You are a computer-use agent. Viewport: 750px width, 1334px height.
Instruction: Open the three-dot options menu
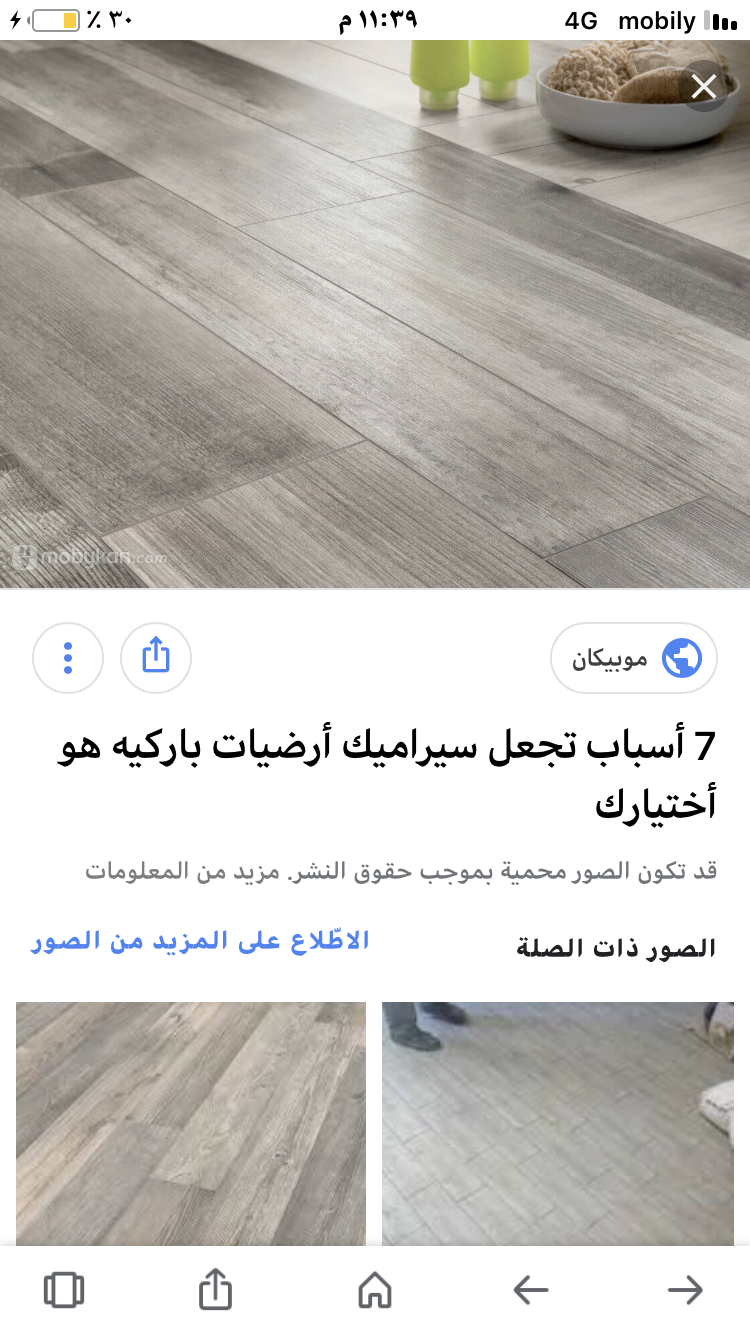coord(68,658)
